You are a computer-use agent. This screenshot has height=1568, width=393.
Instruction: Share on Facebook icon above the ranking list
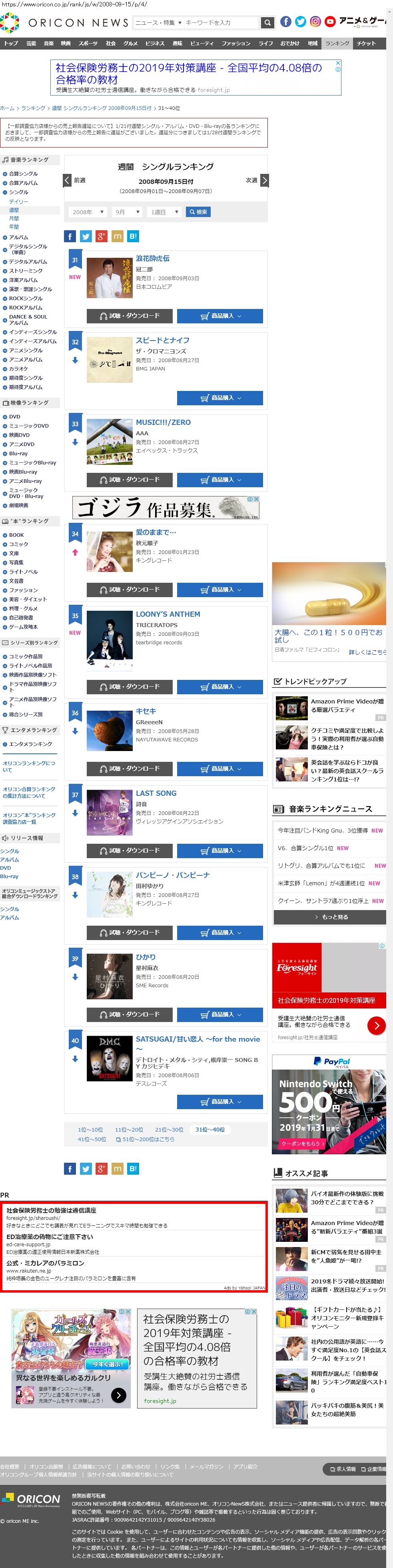pos(70,236)
